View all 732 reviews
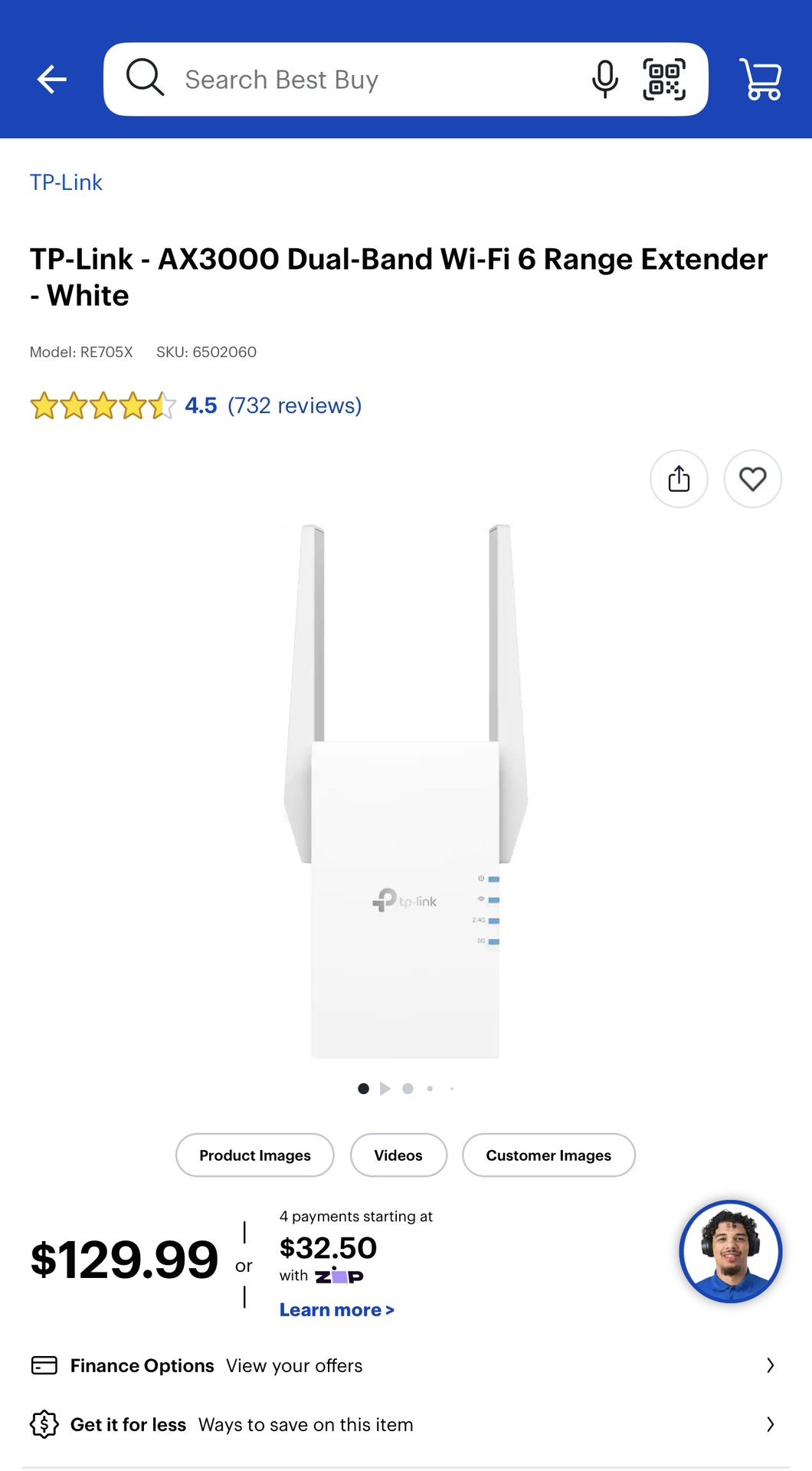 coord(294,405)
